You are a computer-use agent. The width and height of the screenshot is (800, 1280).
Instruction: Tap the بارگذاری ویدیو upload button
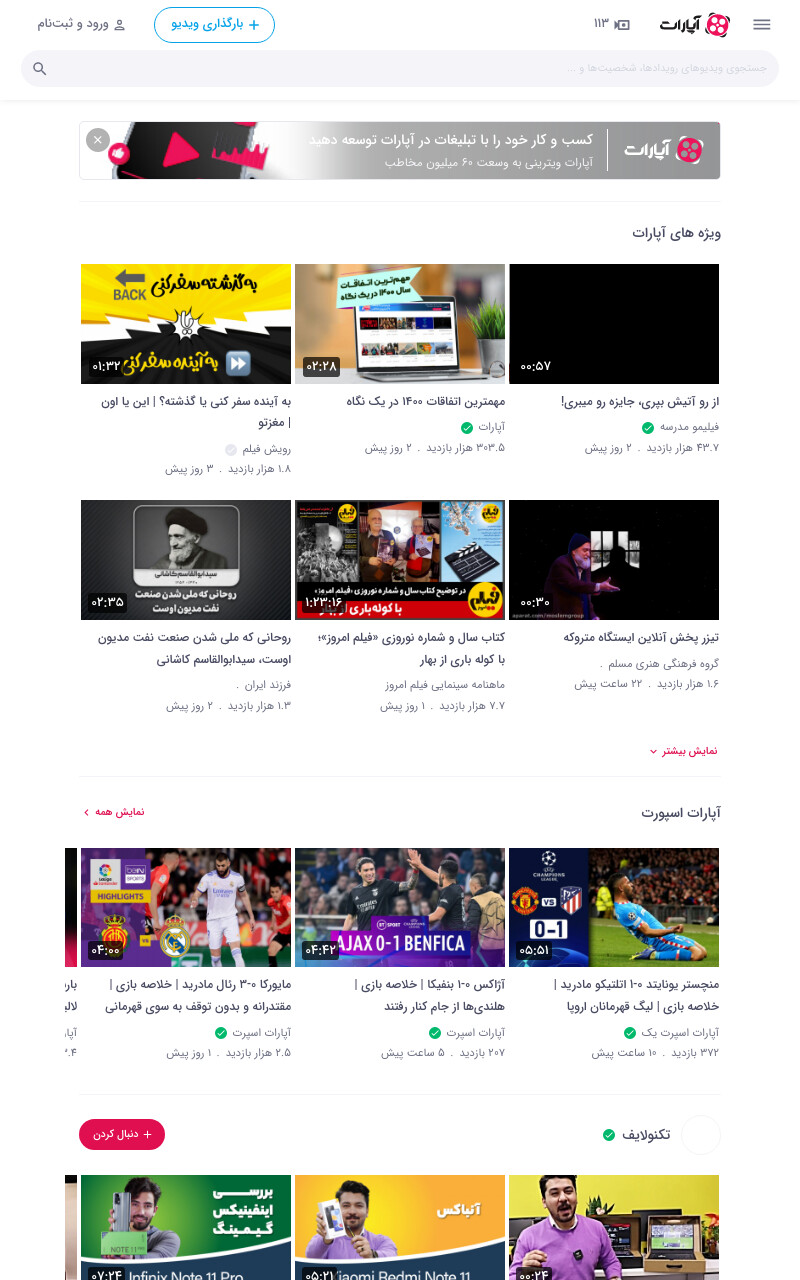tap(214, 25)
